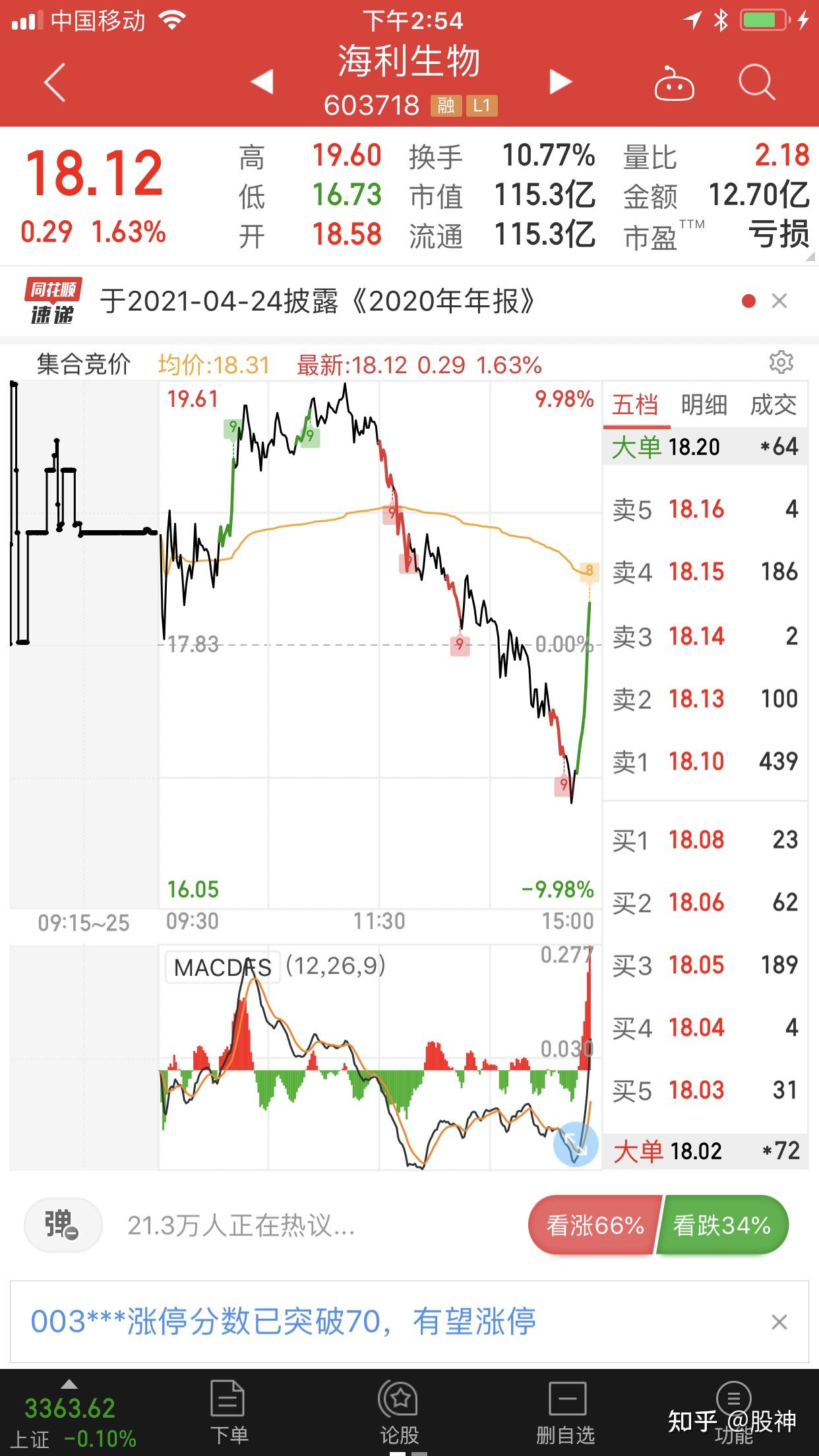This screenshot has height=1456, width=819.
Task: Tap the 同花顺速递 news logo icon
Action: (53, 300)
